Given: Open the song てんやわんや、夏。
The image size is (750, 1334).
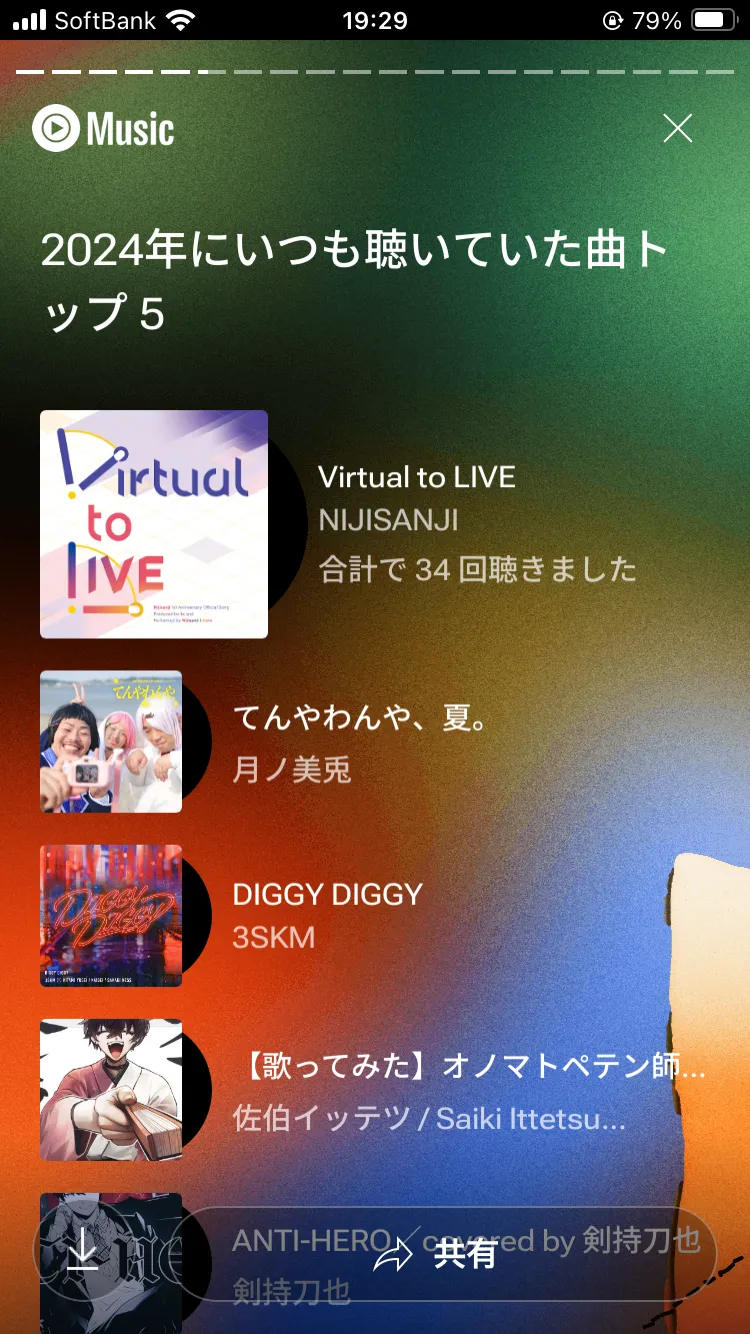Looking at the screenshot, I should click(375, 742).
